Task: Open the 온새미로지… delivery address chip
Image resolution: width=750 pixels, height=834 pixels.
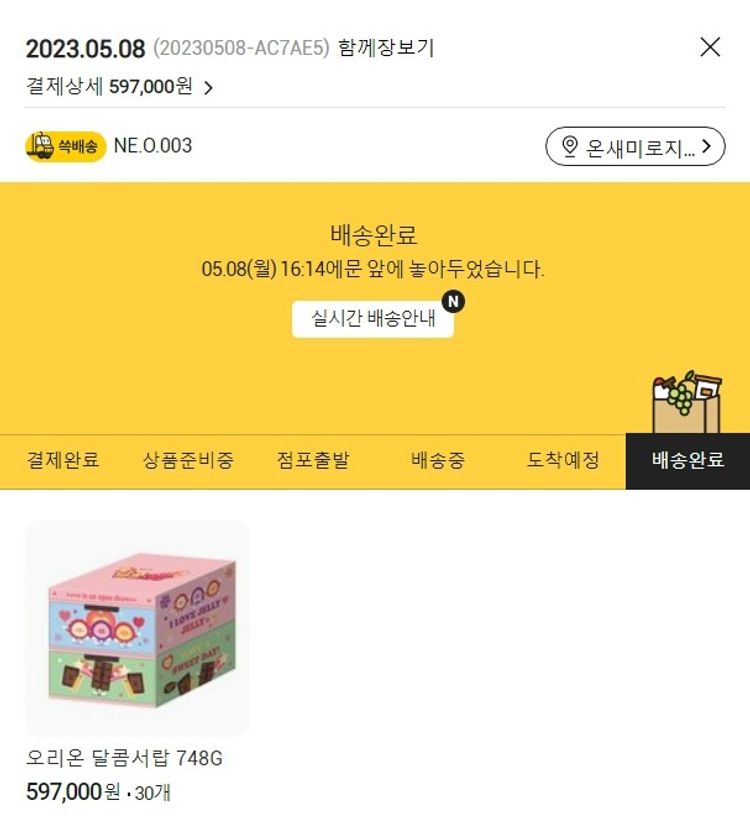Action: [635, 147]
